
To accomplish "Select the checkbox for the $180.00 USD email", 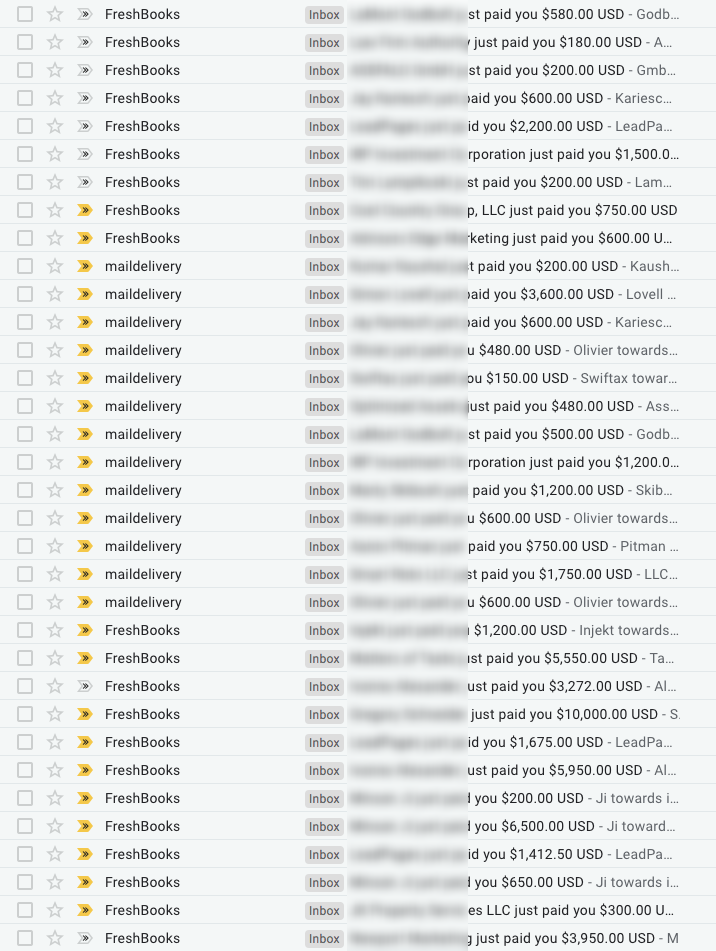I will click(x=25, y=42).
